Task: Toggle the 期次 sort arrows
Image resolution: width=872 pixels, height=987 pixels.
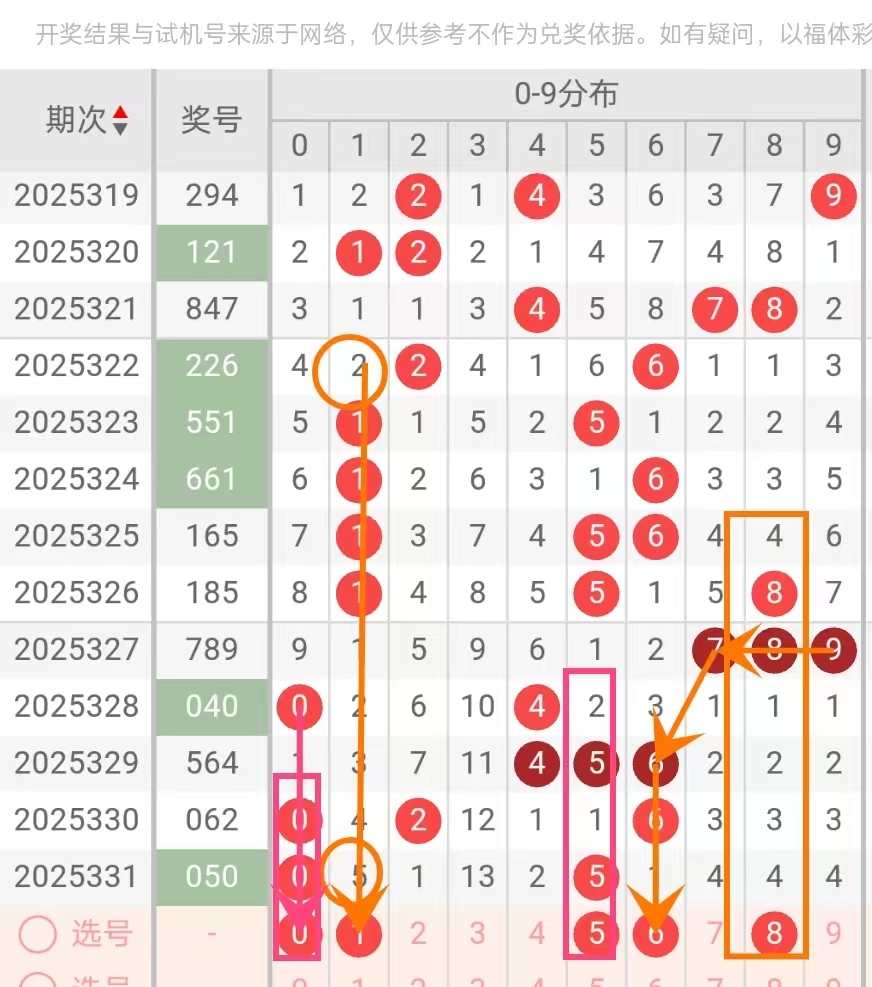Action: pos(120,120)
